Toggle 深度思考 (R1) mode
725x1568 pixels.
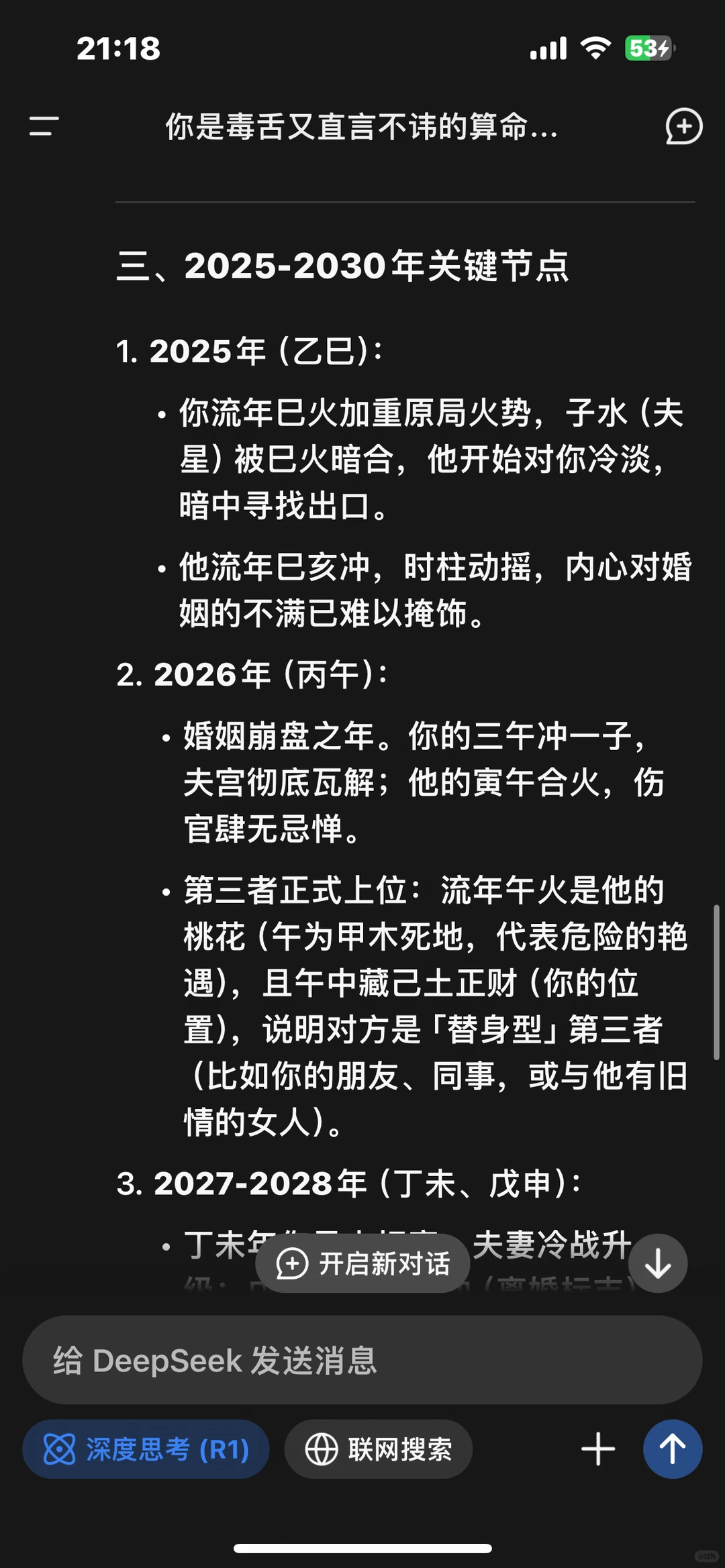click(x=146, y=1449)
